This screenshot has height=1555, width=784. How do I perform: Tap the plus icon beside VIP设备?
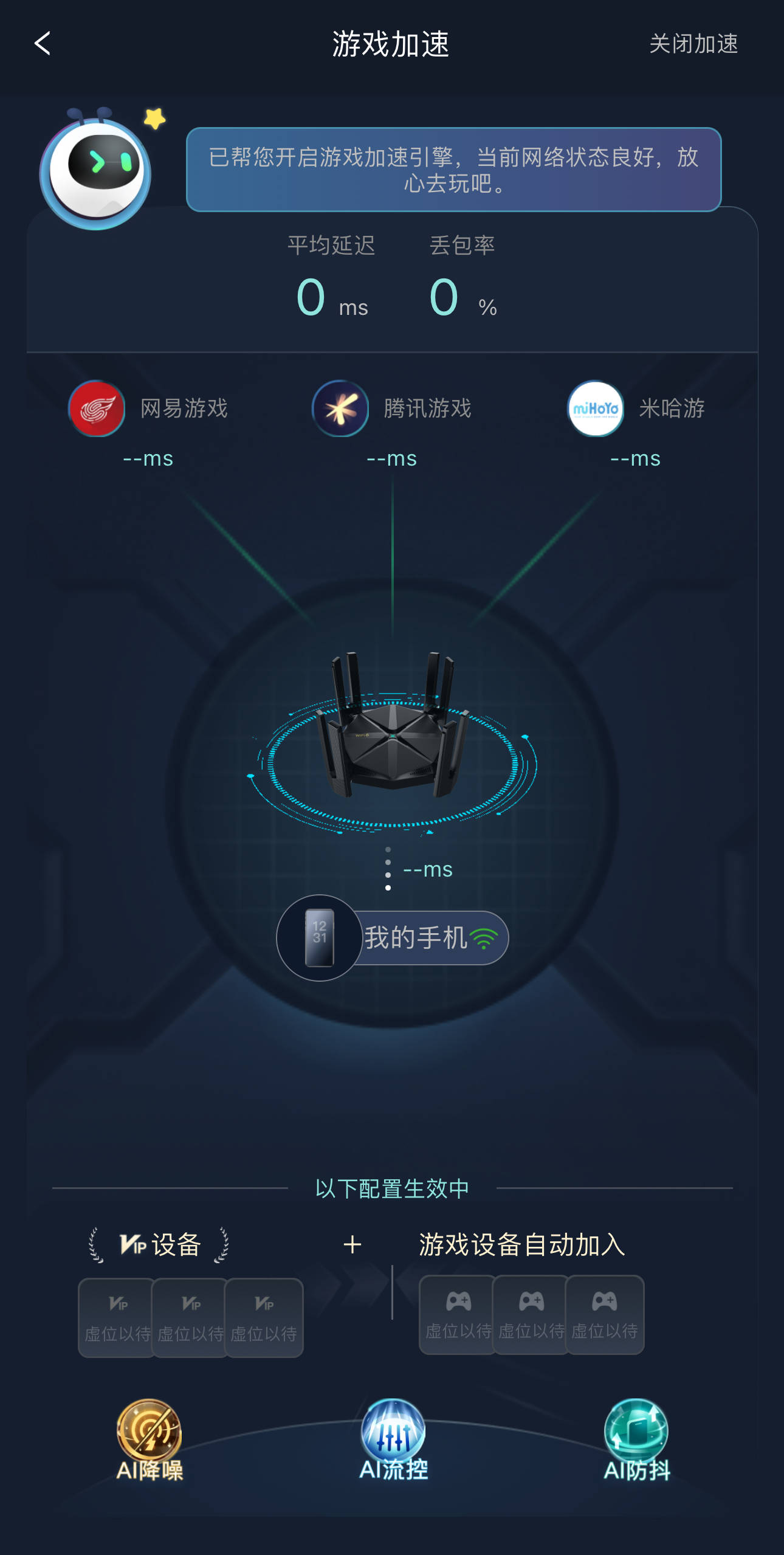pyautogui.click(x=352, y=1245)
